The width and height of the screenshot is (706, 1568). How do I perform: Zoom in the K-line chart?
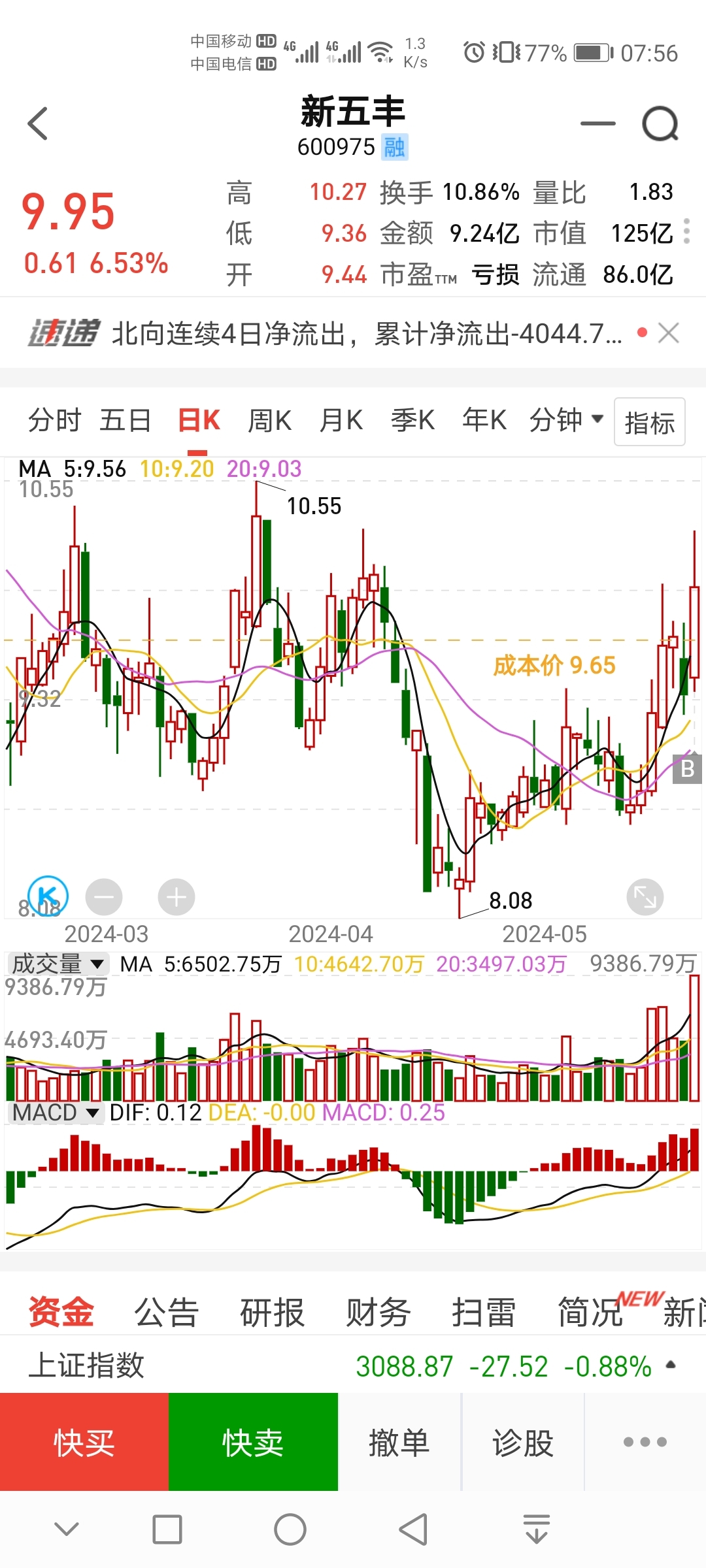[x=176, y=897]
